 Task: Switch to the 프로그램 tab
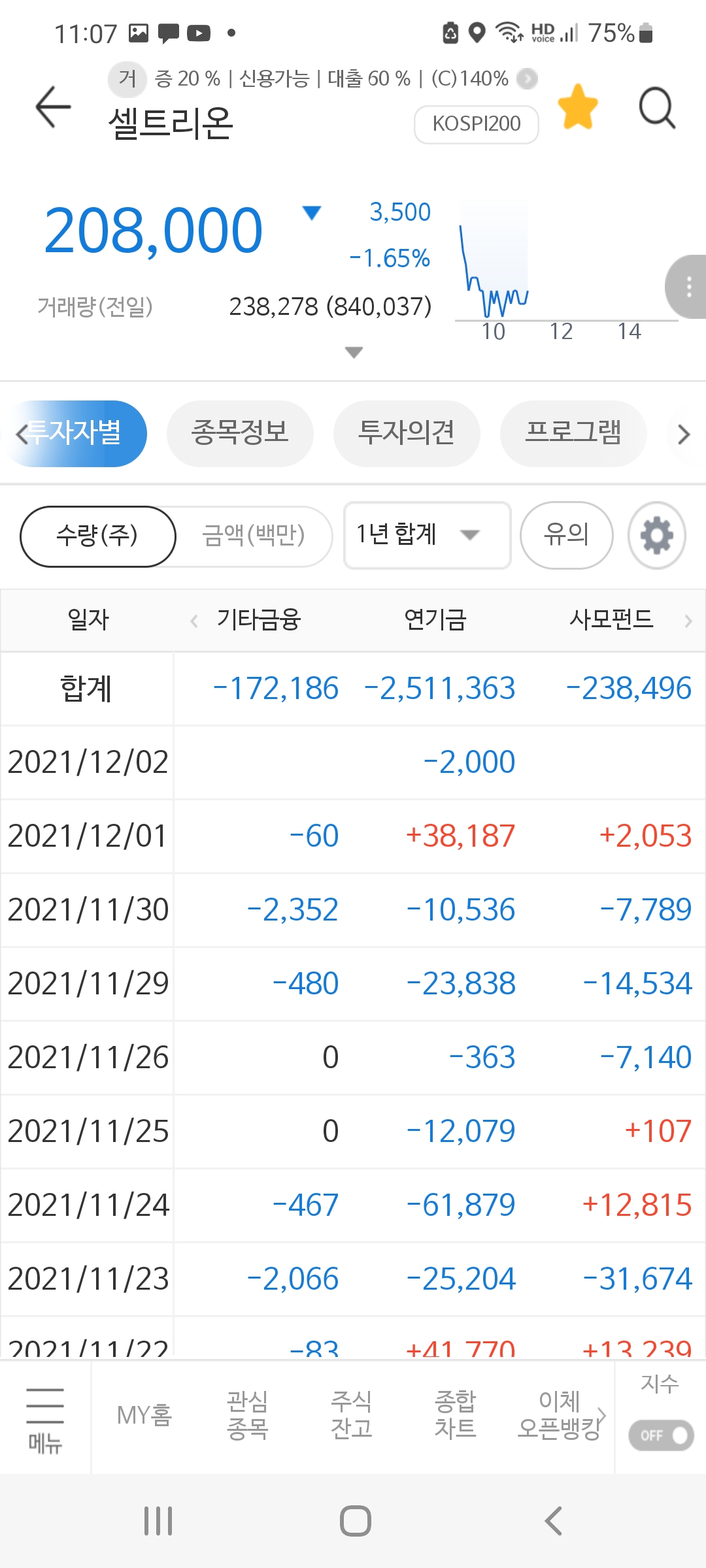point(573,433)
